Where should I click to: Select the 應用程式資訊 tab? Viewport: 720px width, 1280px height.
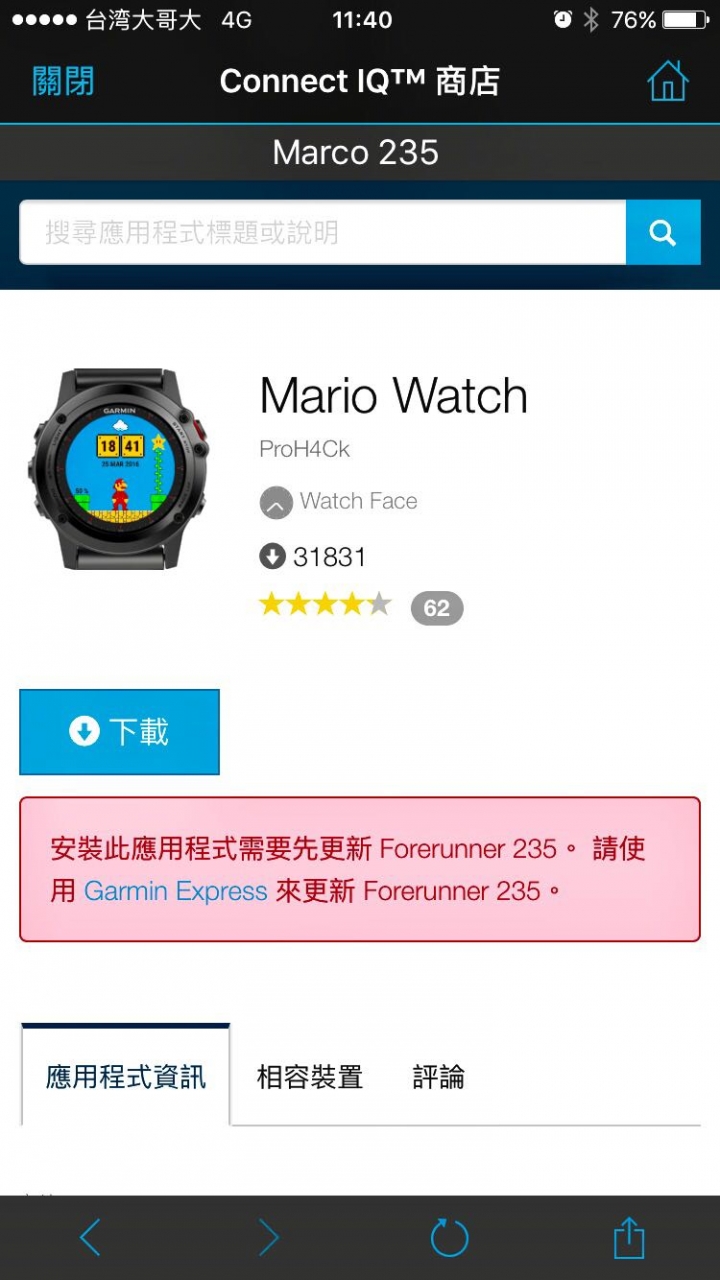coord(126,1077)
